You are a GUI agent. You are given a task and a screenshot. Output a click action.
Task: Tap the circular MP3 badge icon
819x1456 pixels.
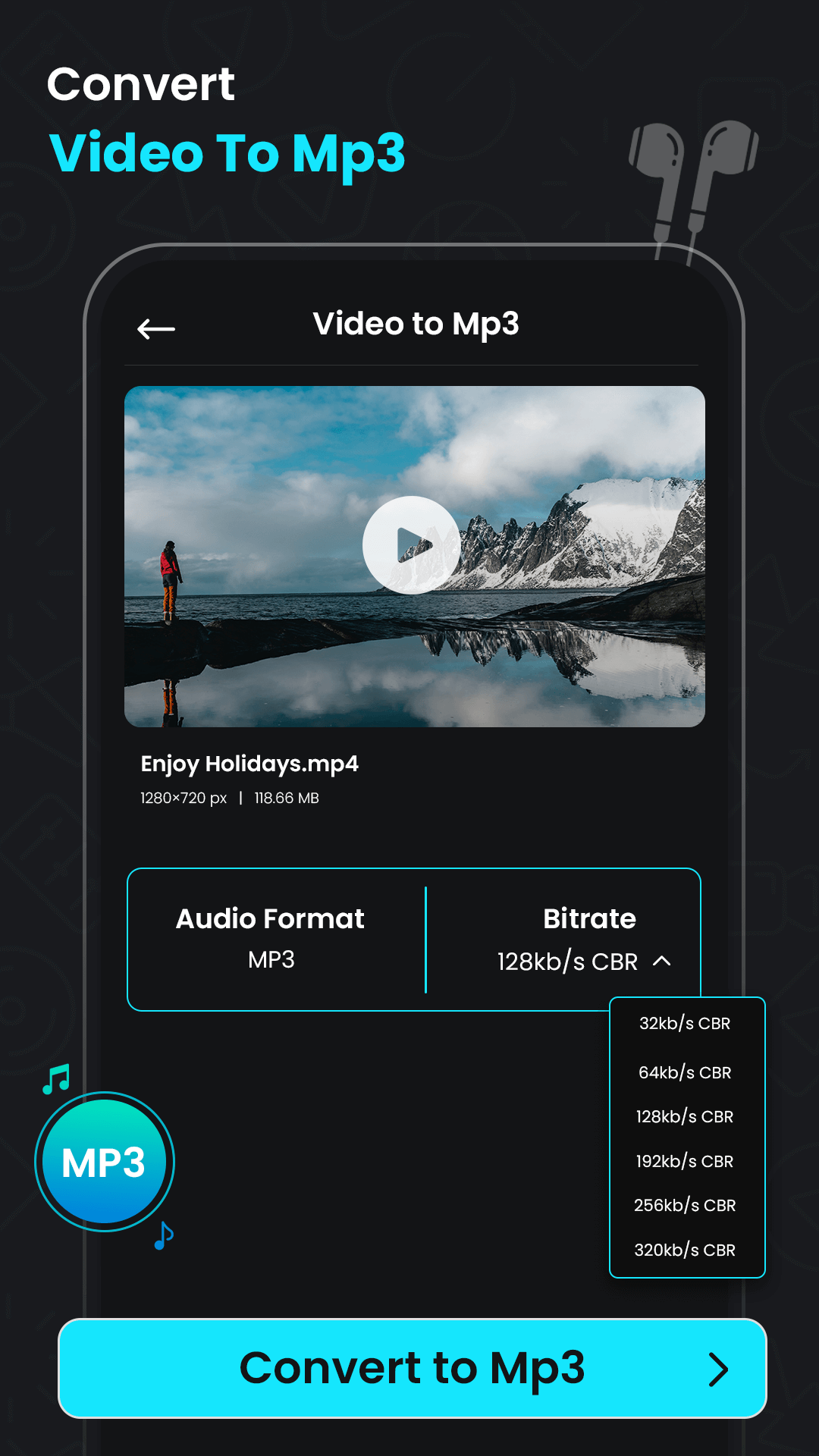(105, 1160)
